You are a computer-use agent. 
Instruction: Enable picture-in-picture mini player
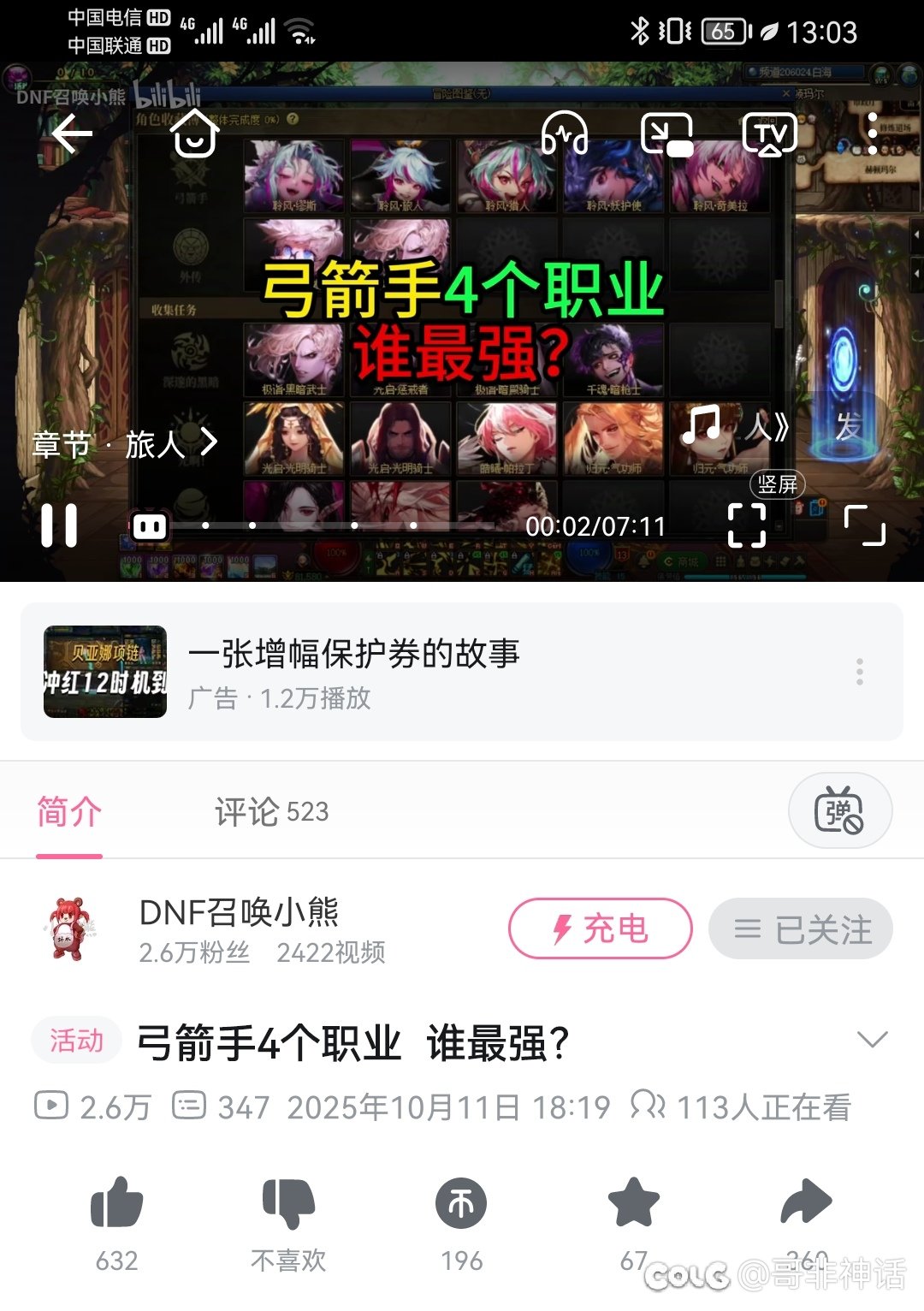coord(666,133)
